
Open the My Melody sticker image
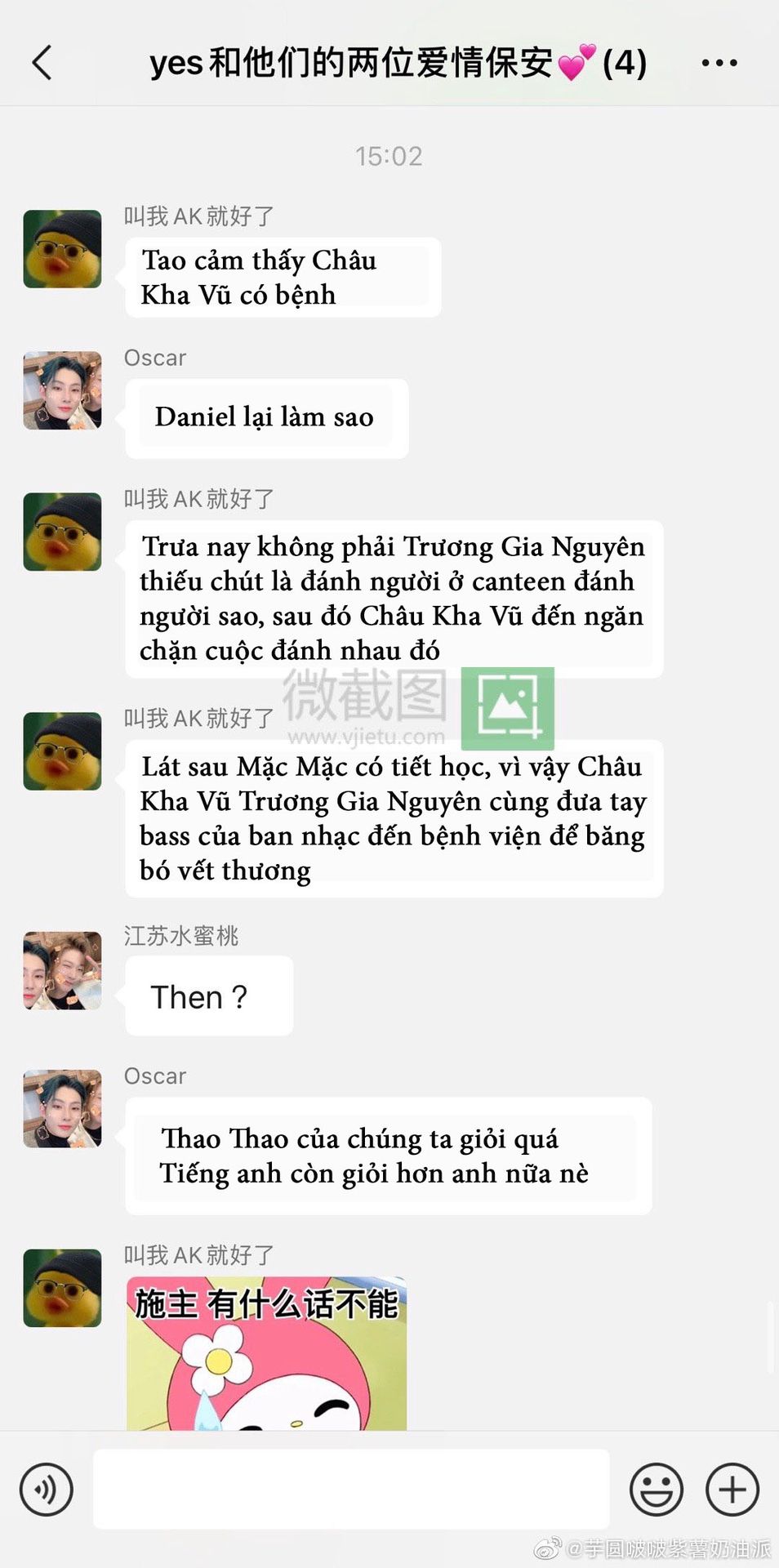(x=266, y=1353)
